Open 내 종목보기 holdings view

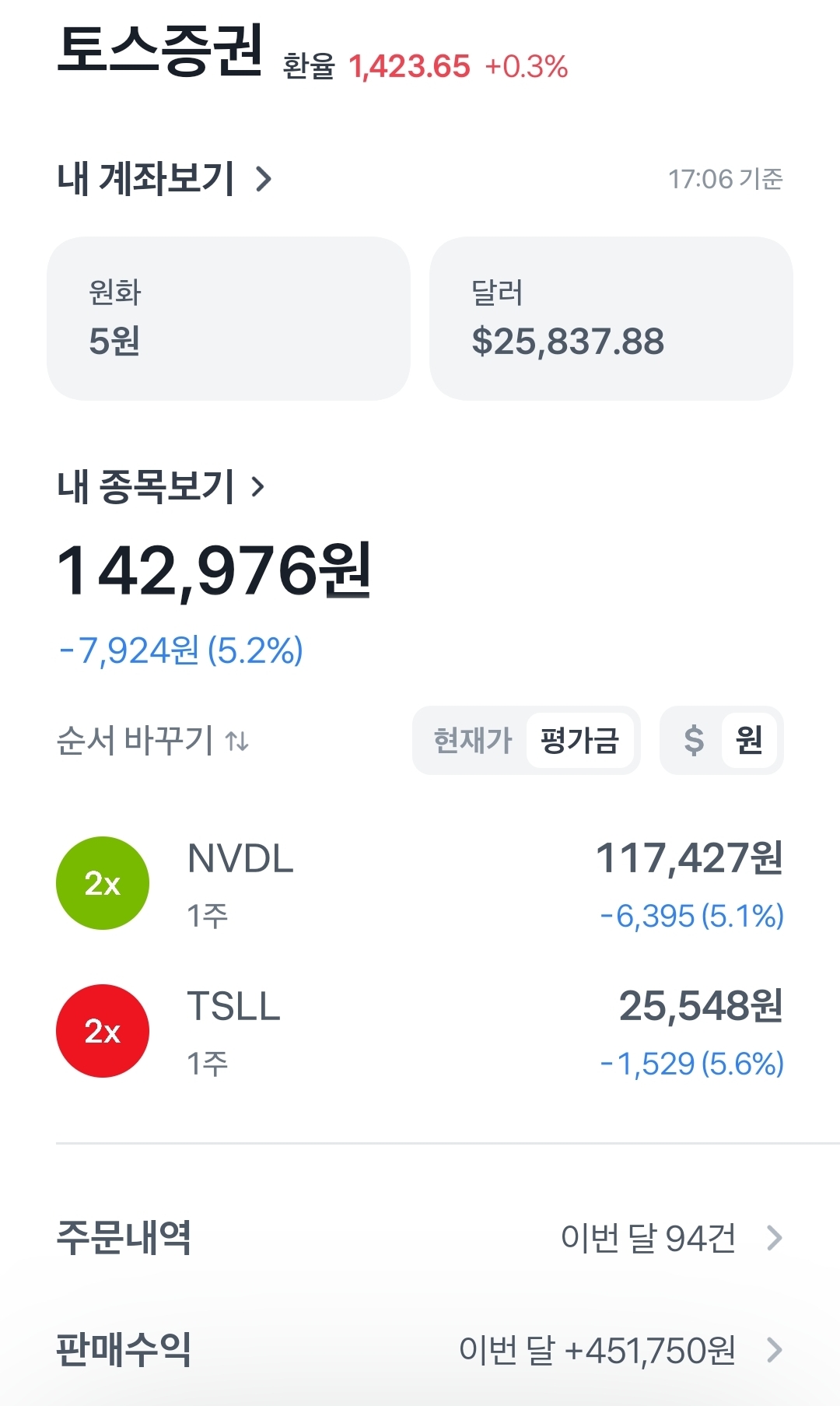[161, 487]
